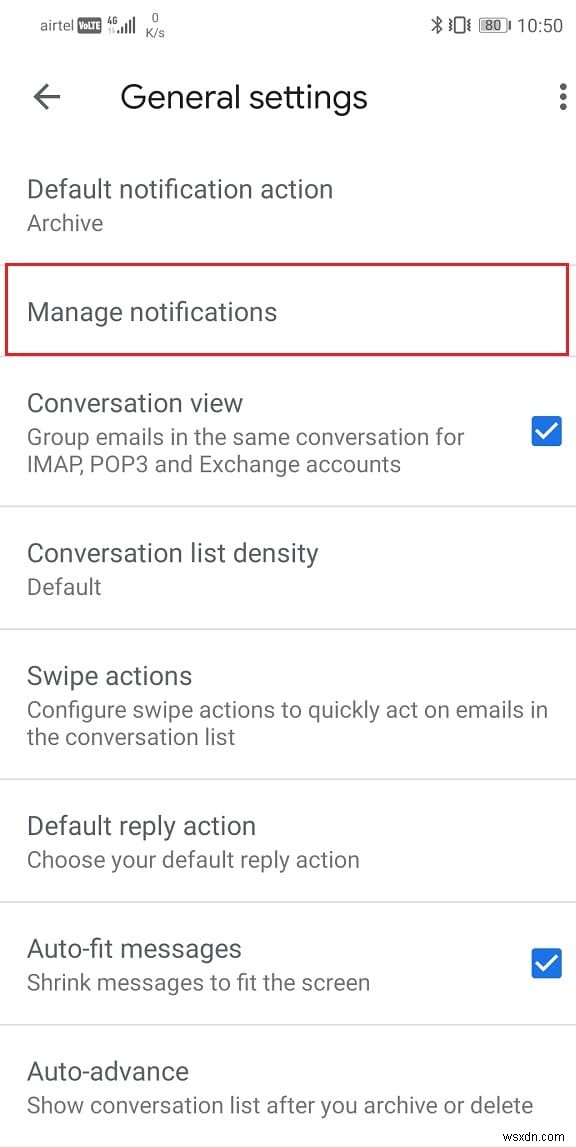Go back using the arrow icon
576x1147 pixels.
coord(47,97)
